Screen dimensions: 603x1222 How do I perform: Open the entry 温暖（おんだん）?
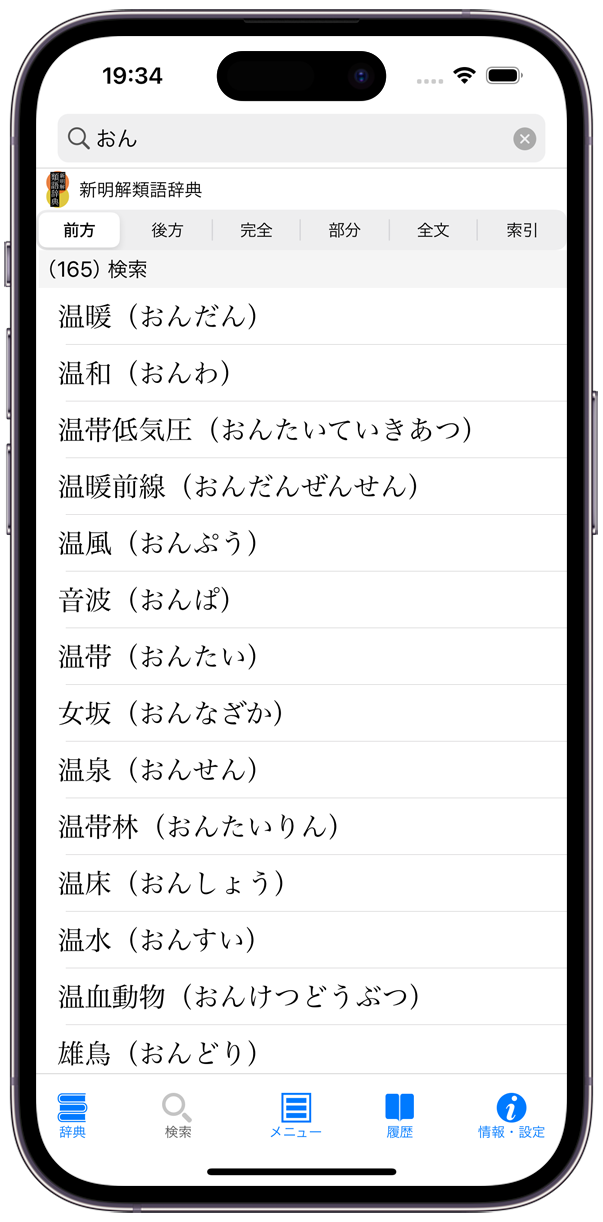(x=301, y=316)
